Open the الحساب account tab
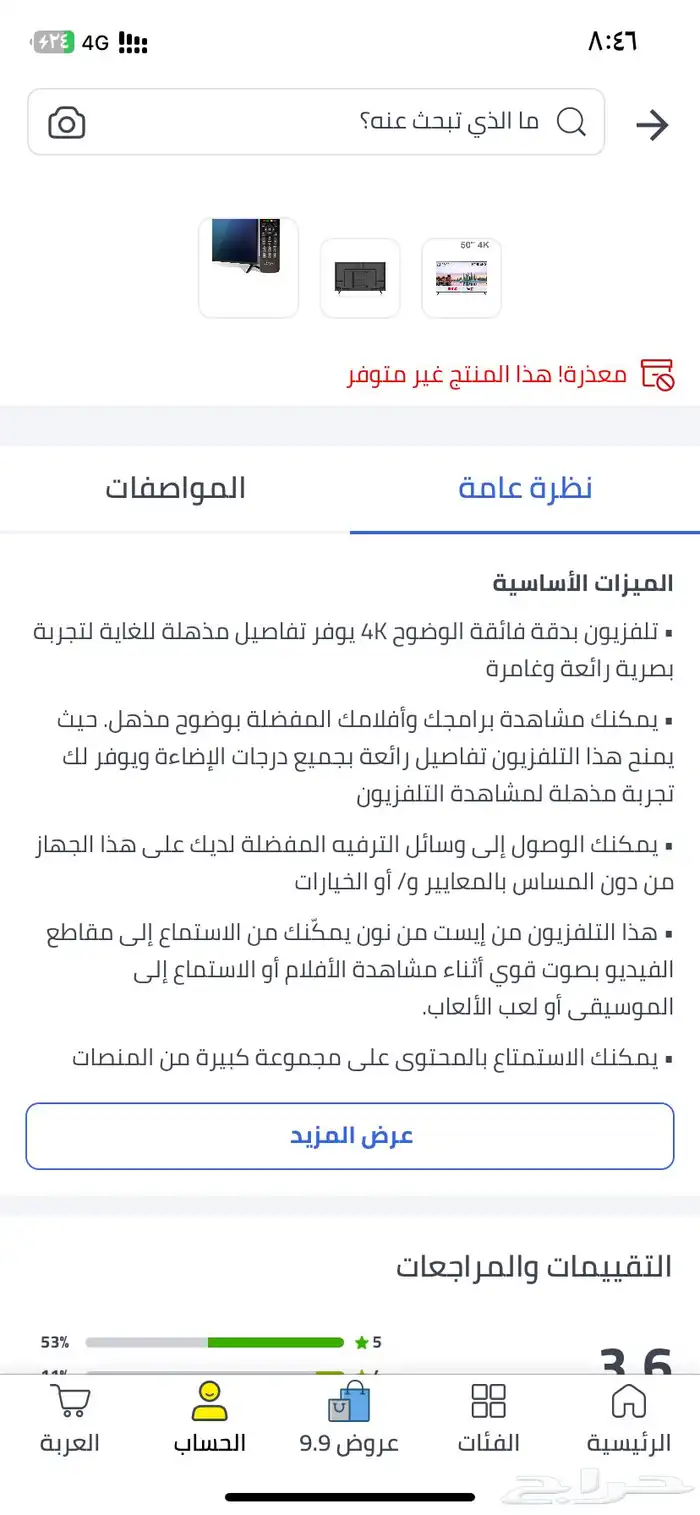This screenshot has height=1515, width=700. 209,1418
